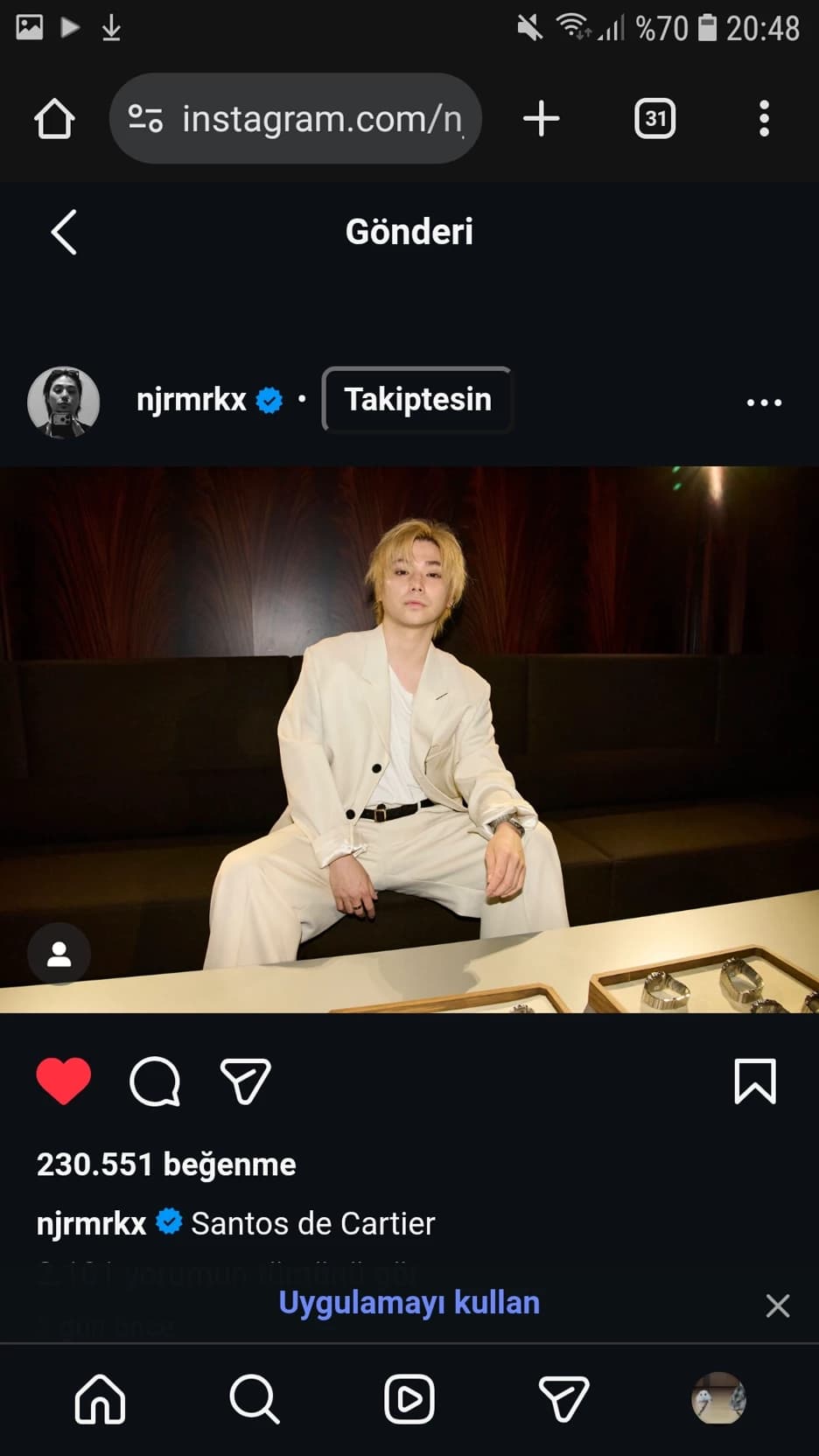Switch to the search tab
The image size is (819, 1456).
tap(255, 1399)
